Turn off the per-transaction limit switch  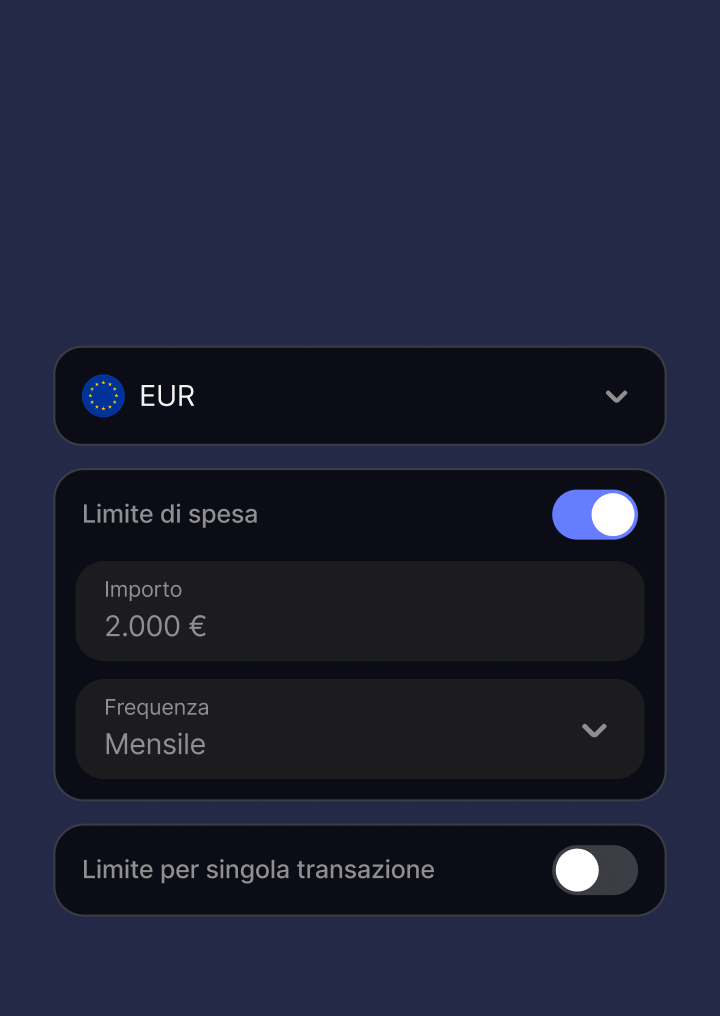coord(595,870)
